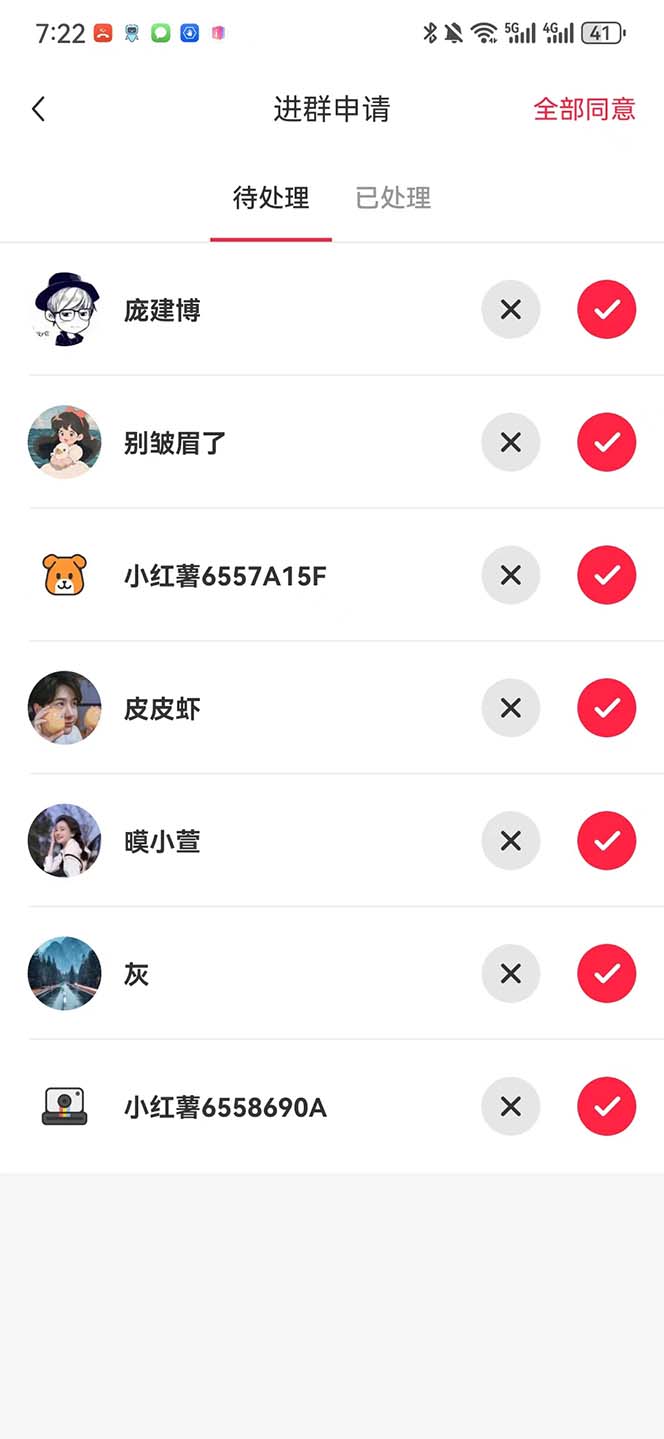Viewport: 664px width, 1439px height.
Task: Decline 别皱眉了's join request
Action: click(x=511, y=442)
